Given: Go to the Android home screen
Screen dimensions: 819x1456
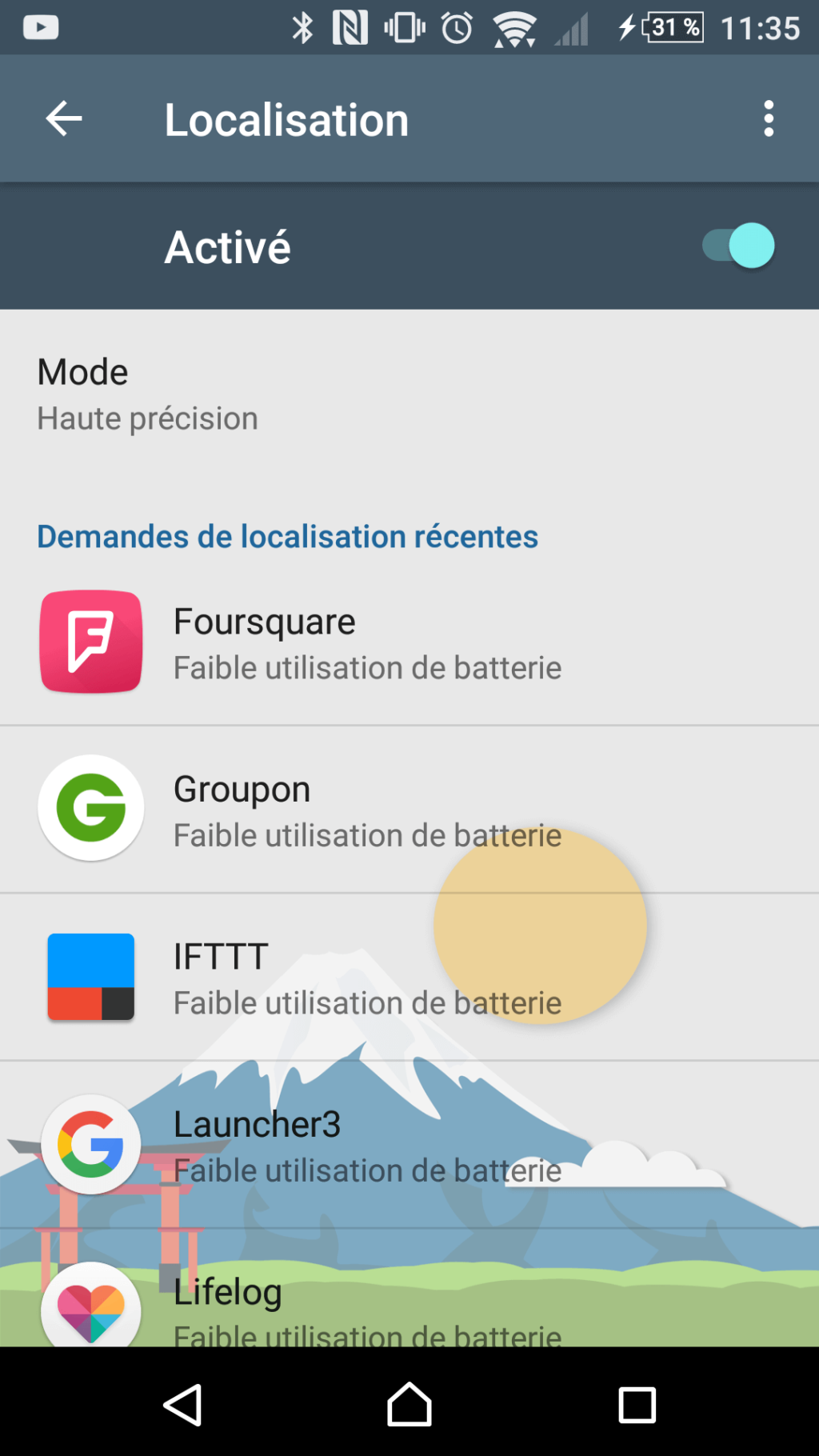Looking at the screenshot, I should pyautogui.click(x=409, y=1404).
